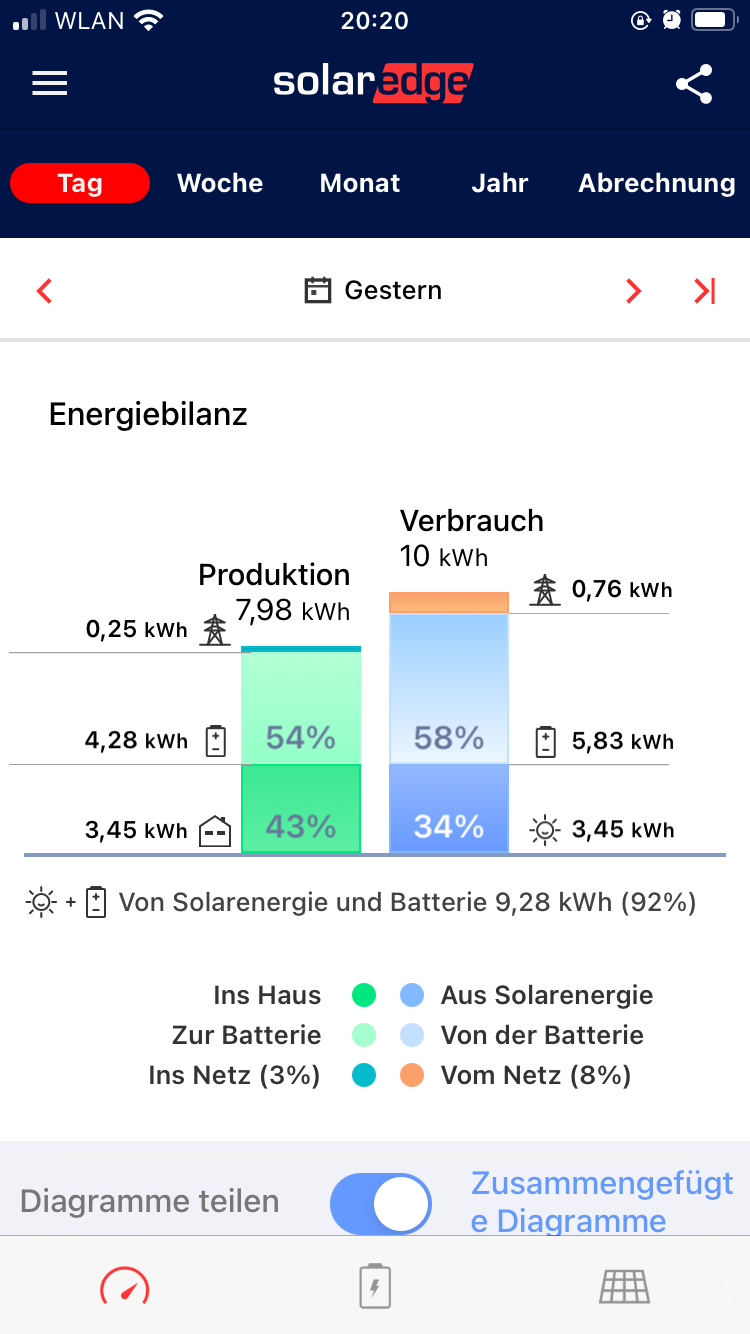
Task: Toggle the Diagramme teilen switch
Action: click(x=381, y=1203)
